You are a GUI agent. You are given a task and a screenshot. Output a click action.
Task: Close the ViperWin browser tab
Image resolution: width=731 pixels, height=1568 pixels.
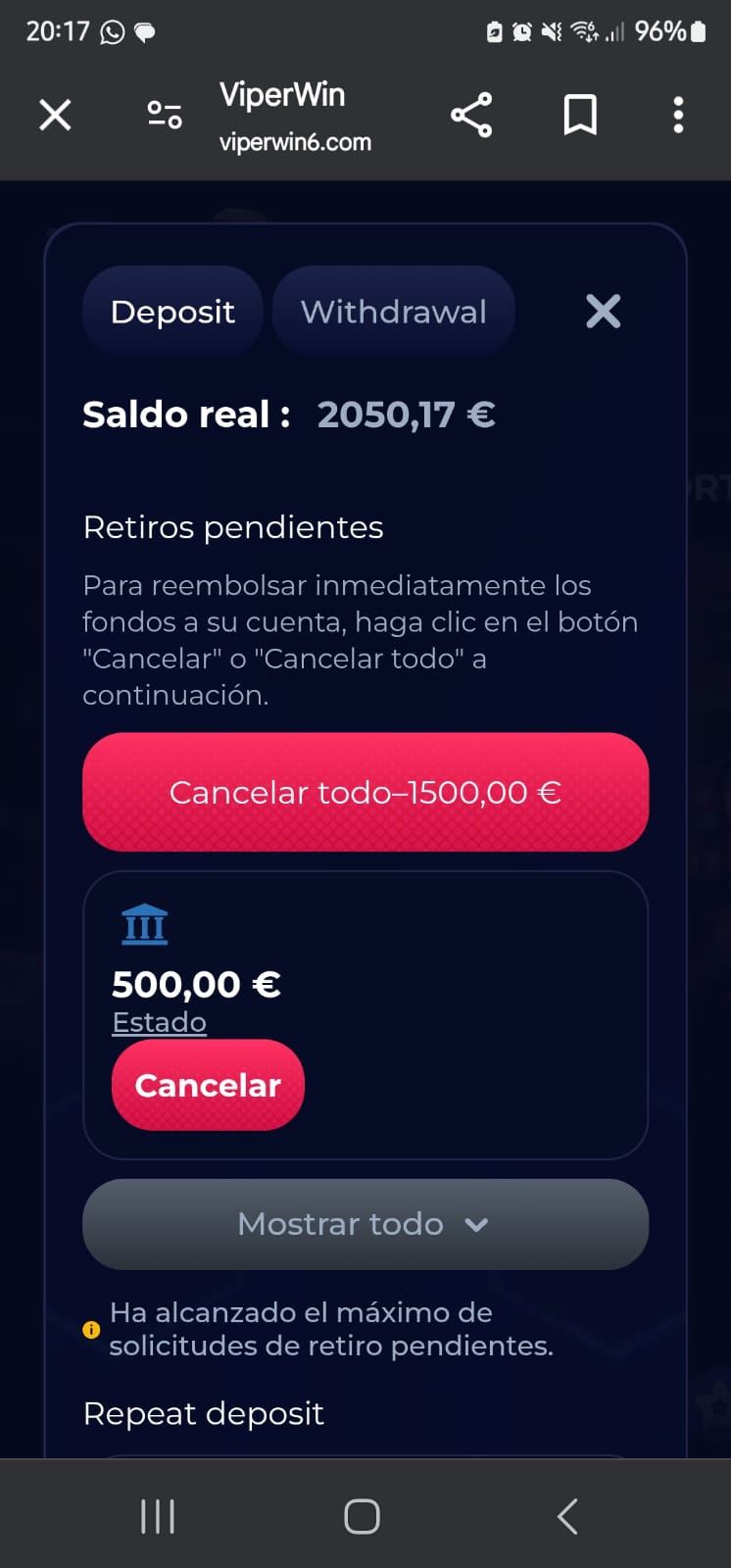[x=55, y=116]
